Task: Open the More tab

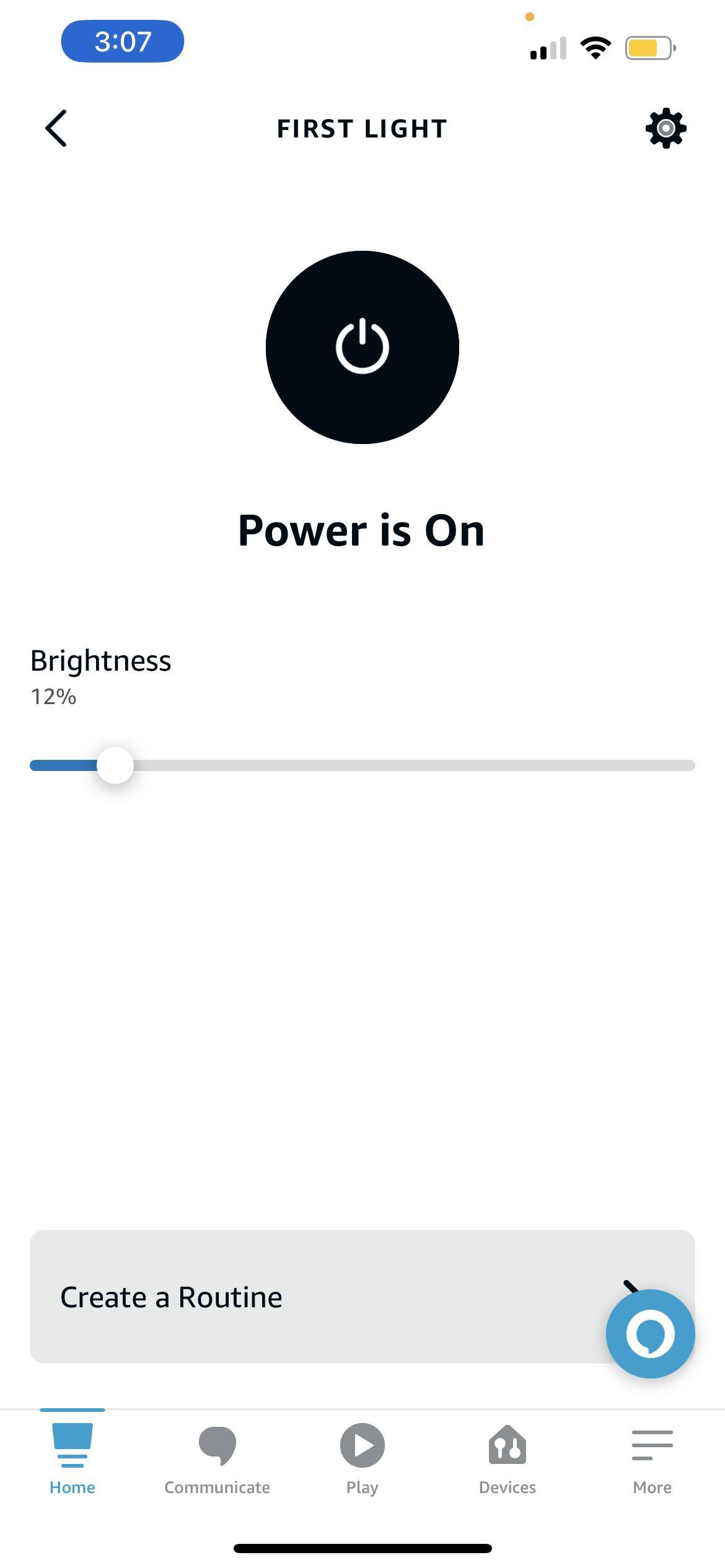Action: pyautogui.click(x=652, y=1458)
